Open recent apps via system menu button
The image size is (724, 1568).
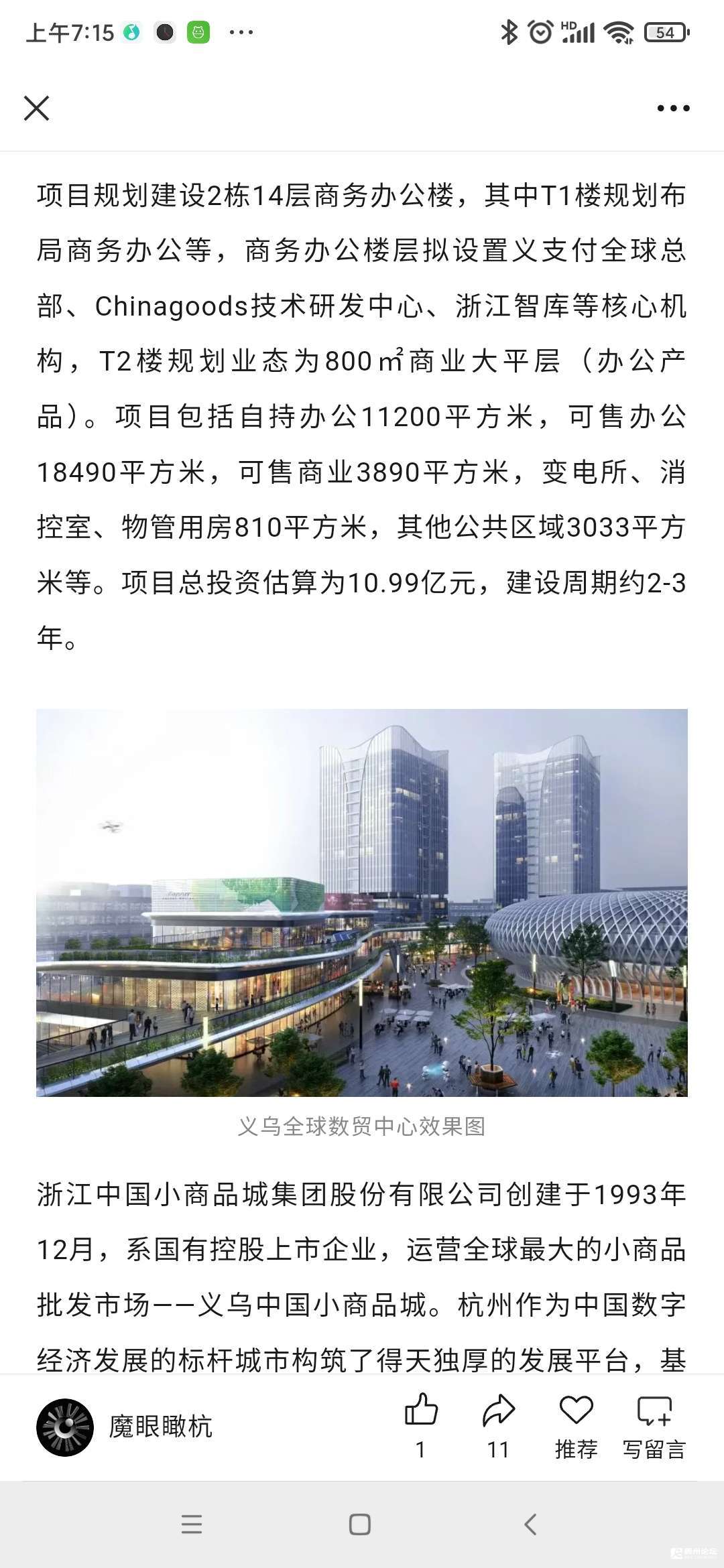[x=192, y=1524]
